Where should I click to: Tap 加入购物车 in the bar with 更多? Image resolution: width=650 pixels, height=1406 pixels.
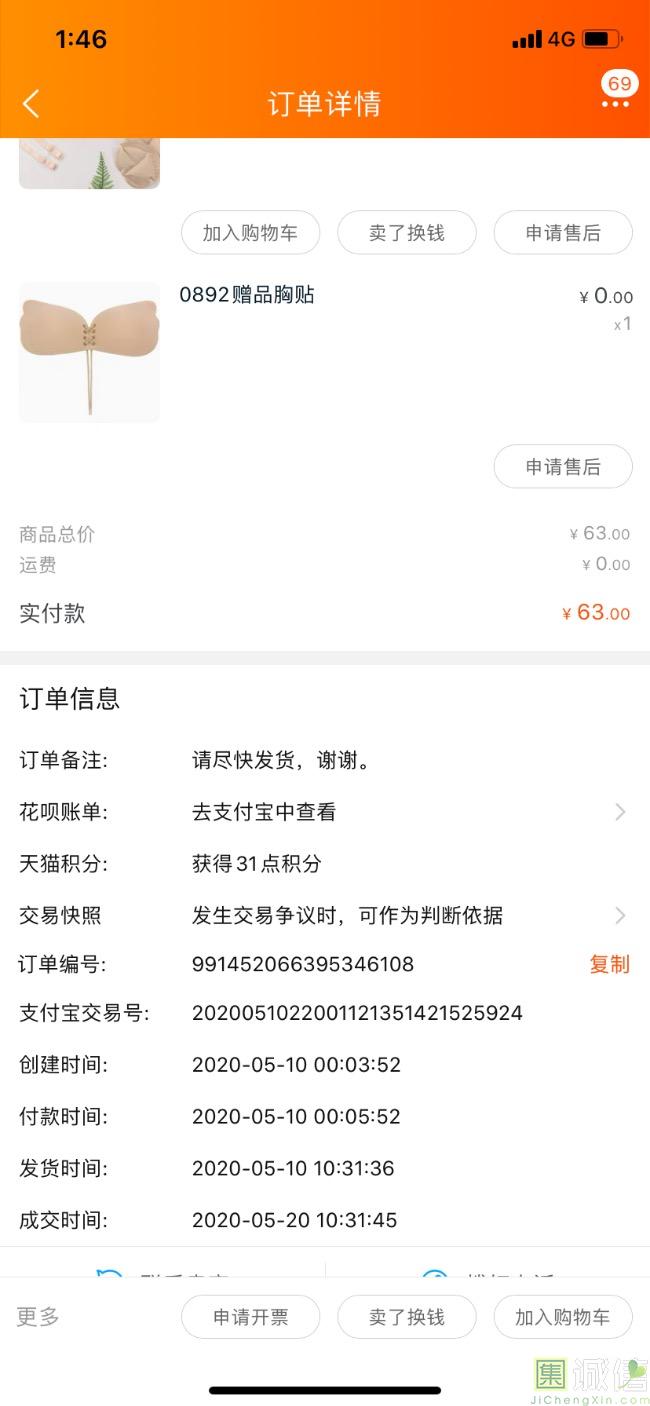point(562,1317)
